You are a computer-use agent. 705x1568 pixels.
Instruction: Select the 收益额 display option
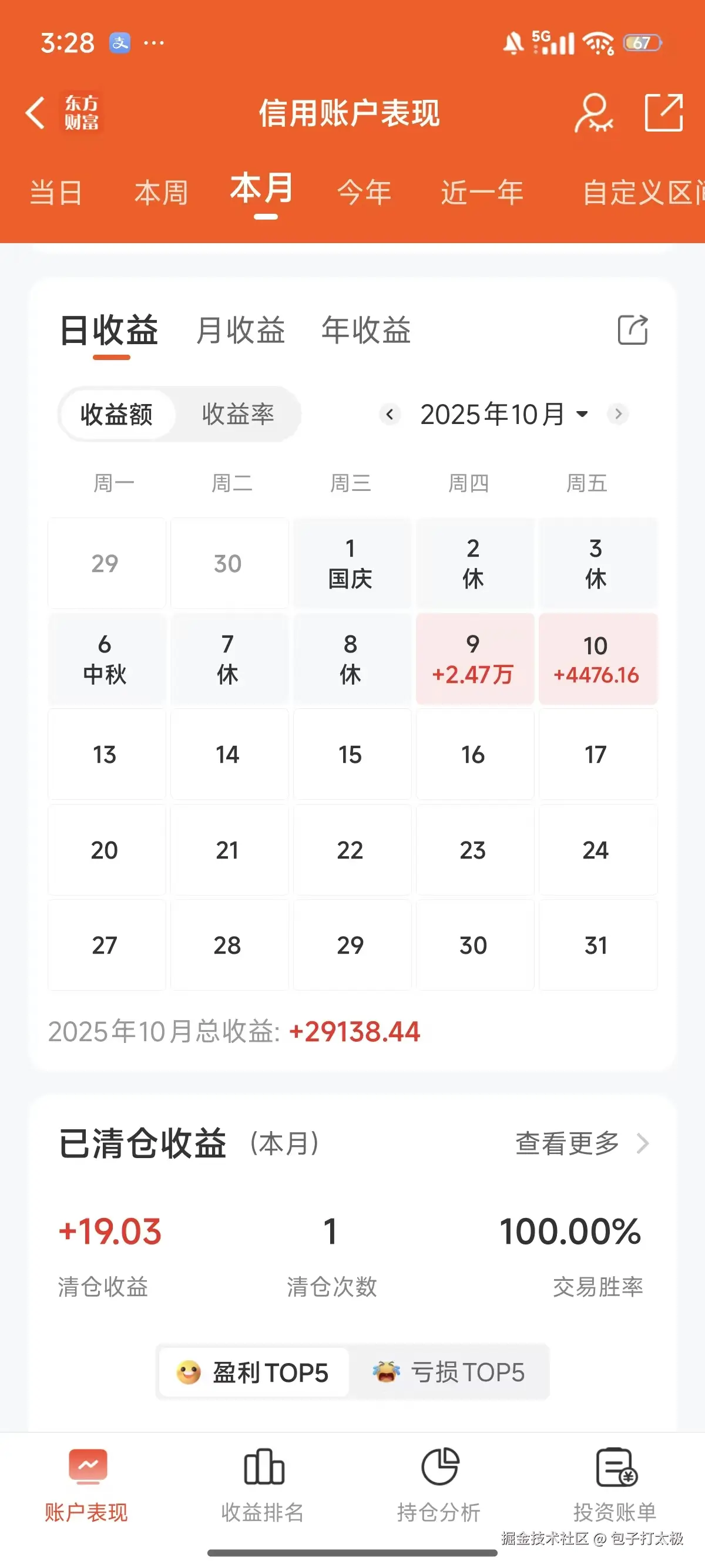coord(118,414)
